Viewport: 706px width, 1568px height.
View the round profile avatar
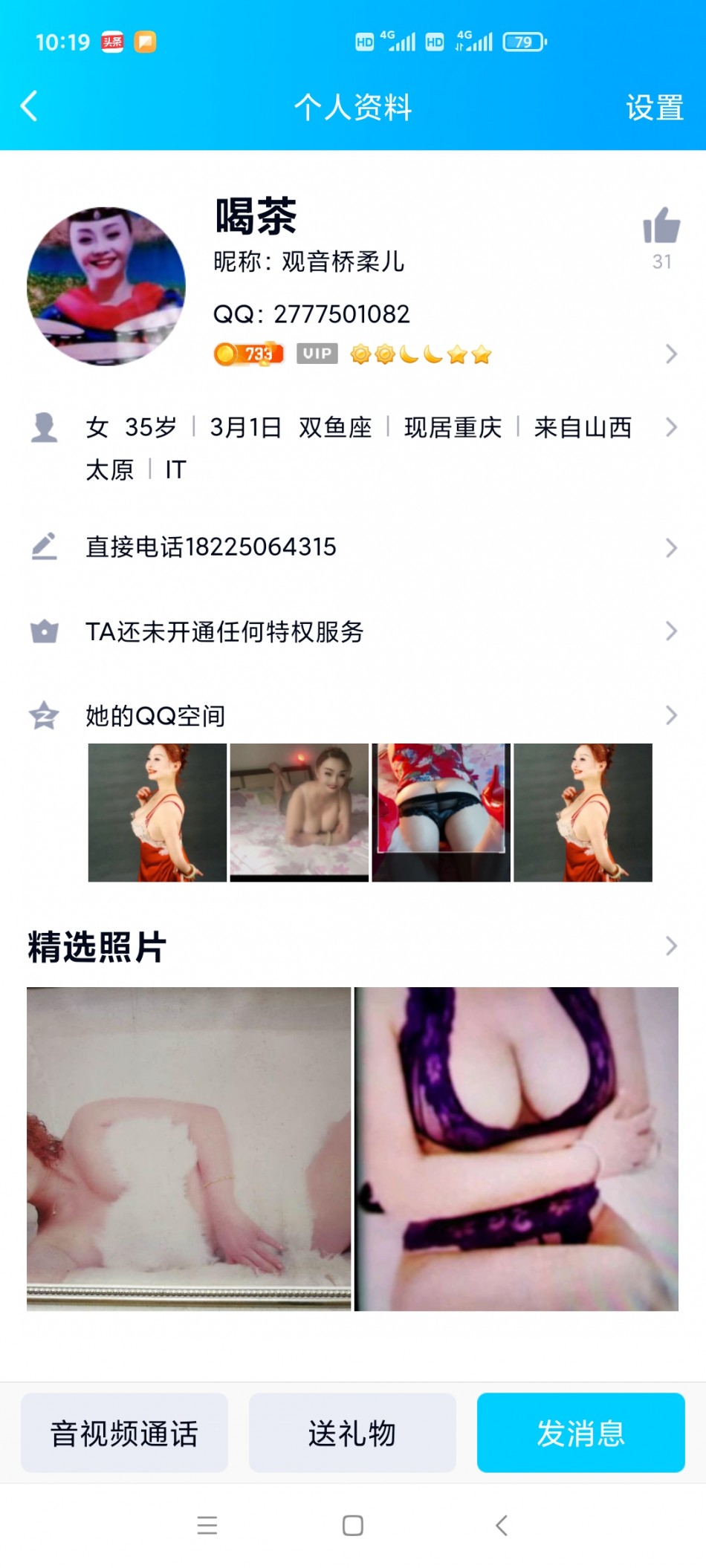[x=106, y=286]
